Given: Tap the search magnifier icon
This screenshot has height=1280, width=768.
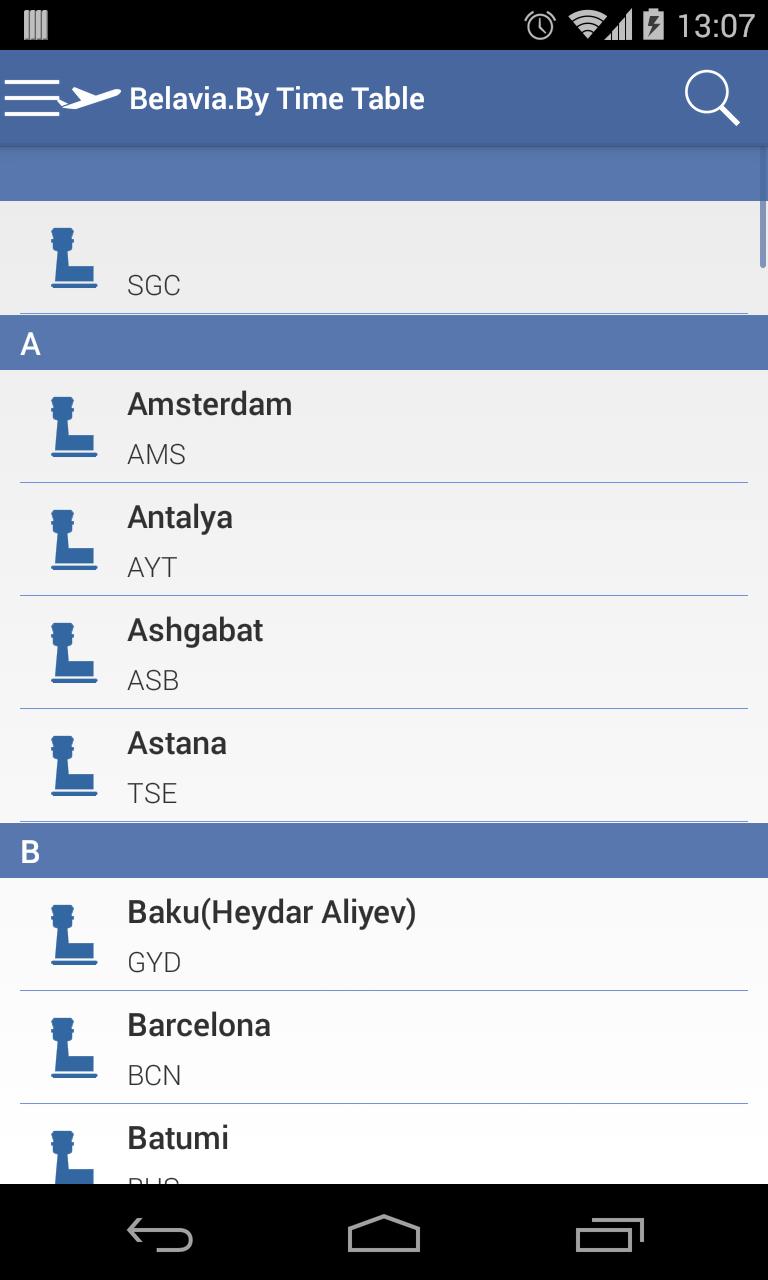Looking at the screenshot, I should click(x=712, y=97).
